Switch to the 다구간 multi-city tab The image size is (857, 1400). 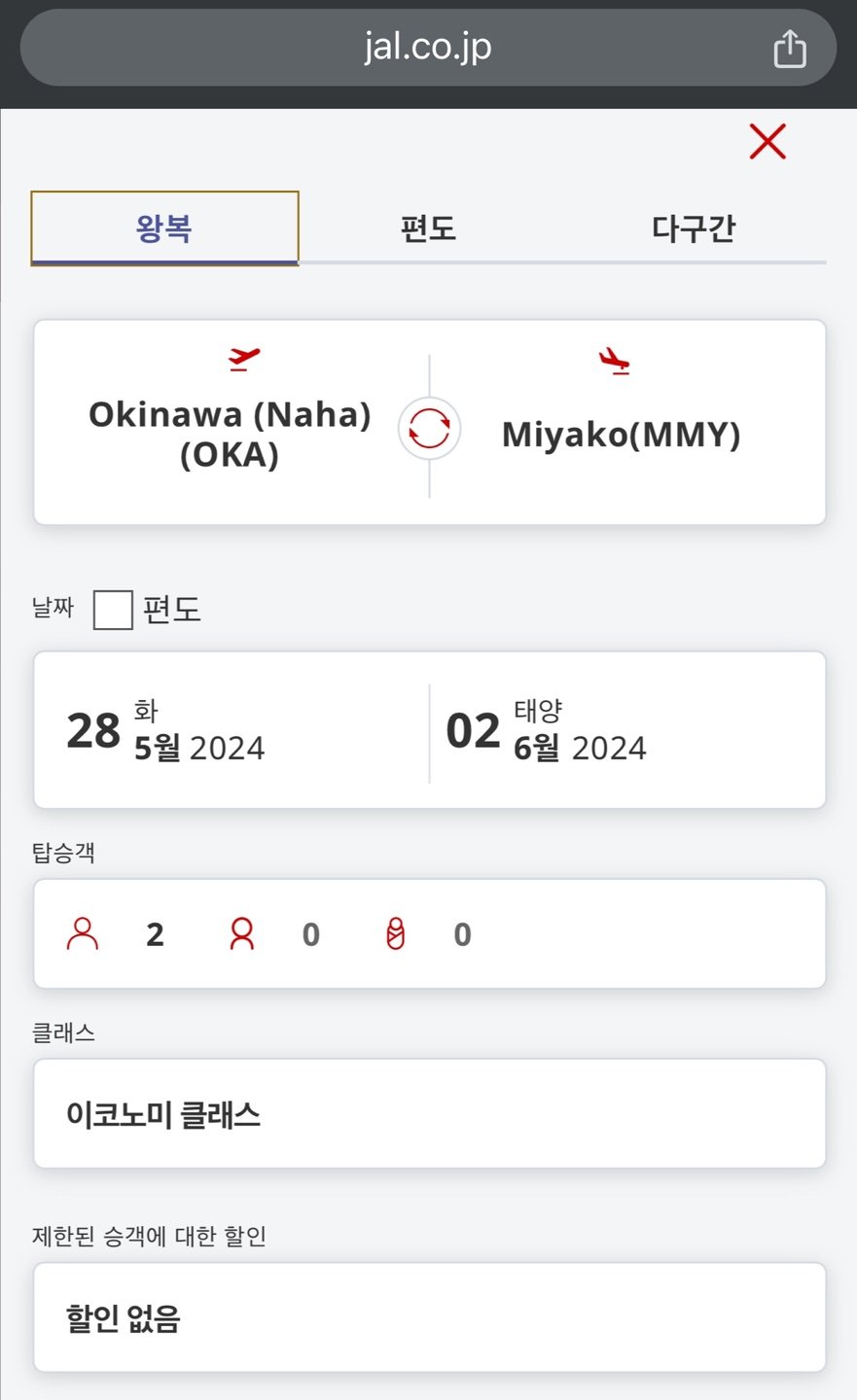tap(693, 228)
